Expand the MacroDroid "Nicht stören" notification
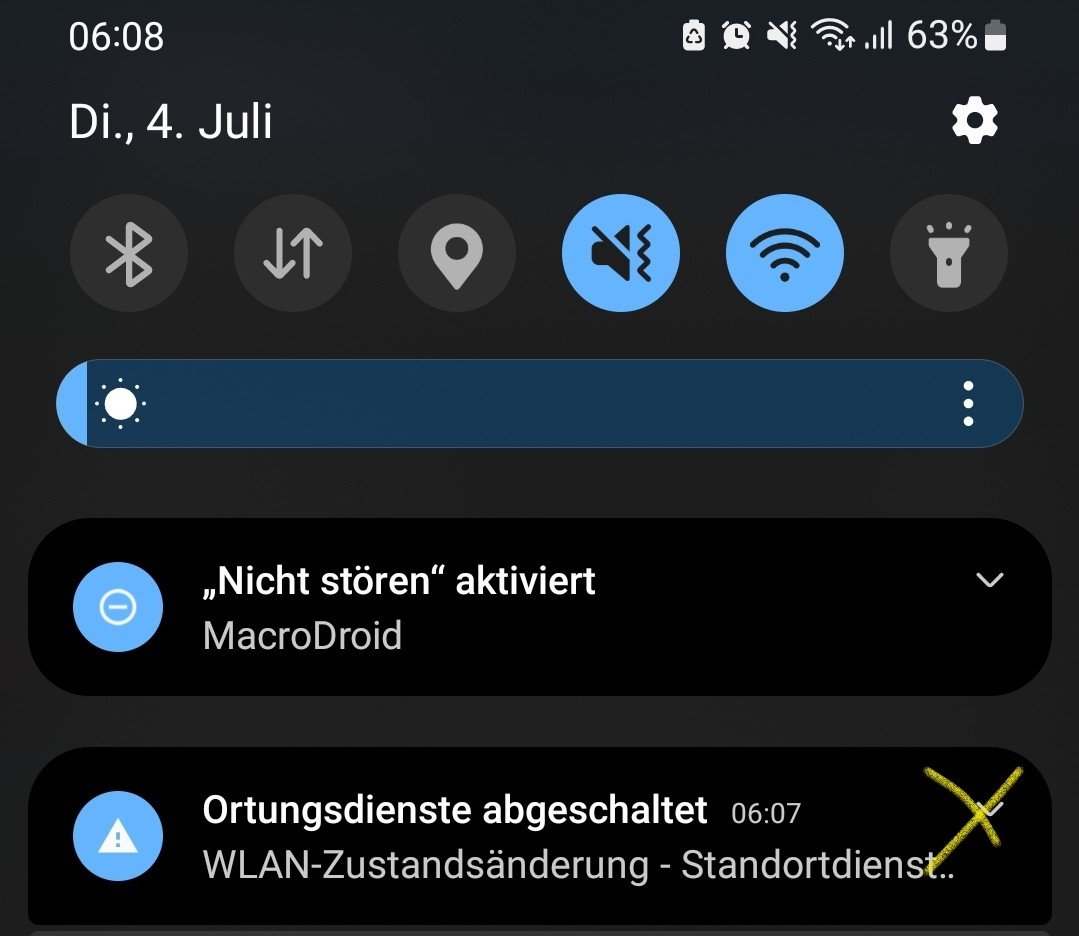 click(x=989, y=580)
